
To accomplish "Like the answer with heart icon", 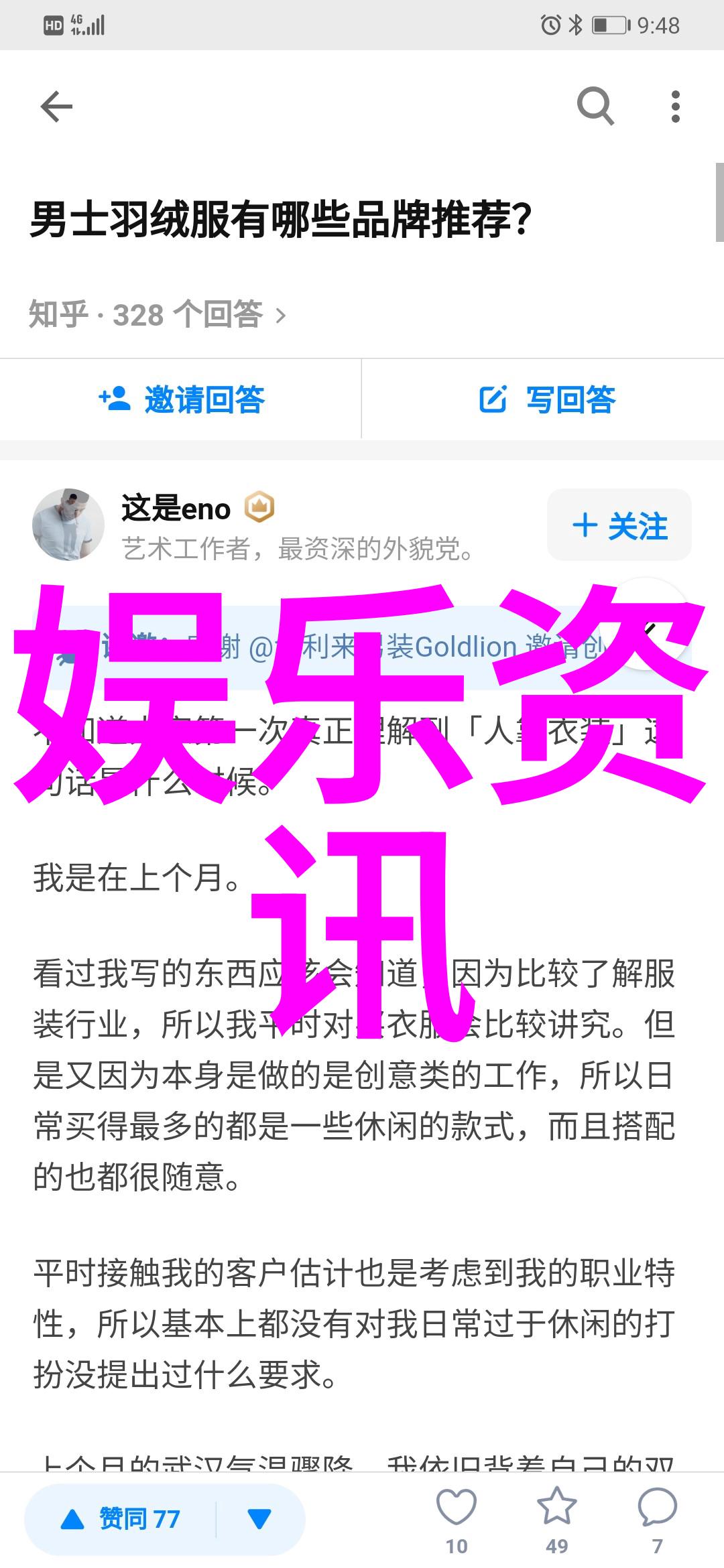I will tap(457, 1508).
